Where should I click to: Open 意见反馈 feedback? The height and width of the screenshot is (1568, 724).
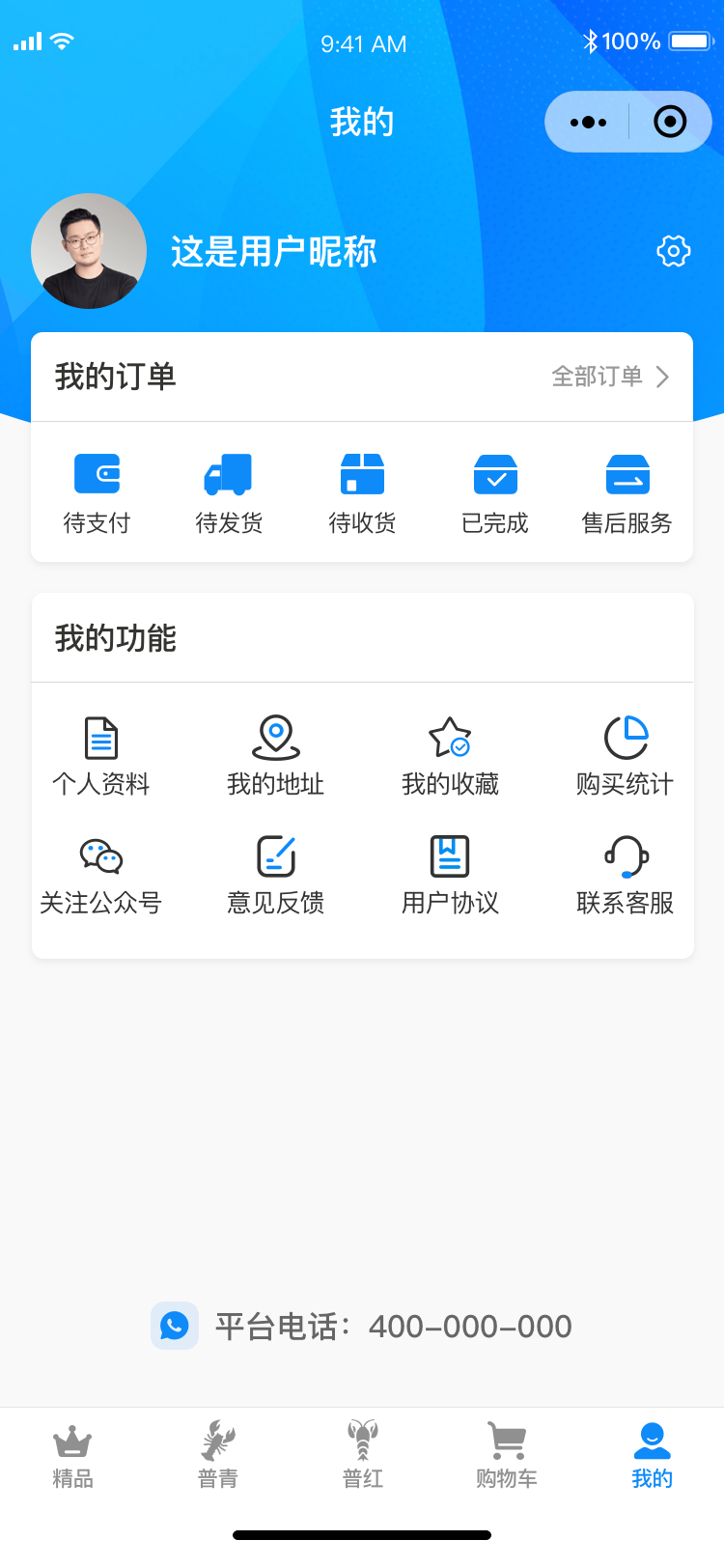click(x=276, y=875)
